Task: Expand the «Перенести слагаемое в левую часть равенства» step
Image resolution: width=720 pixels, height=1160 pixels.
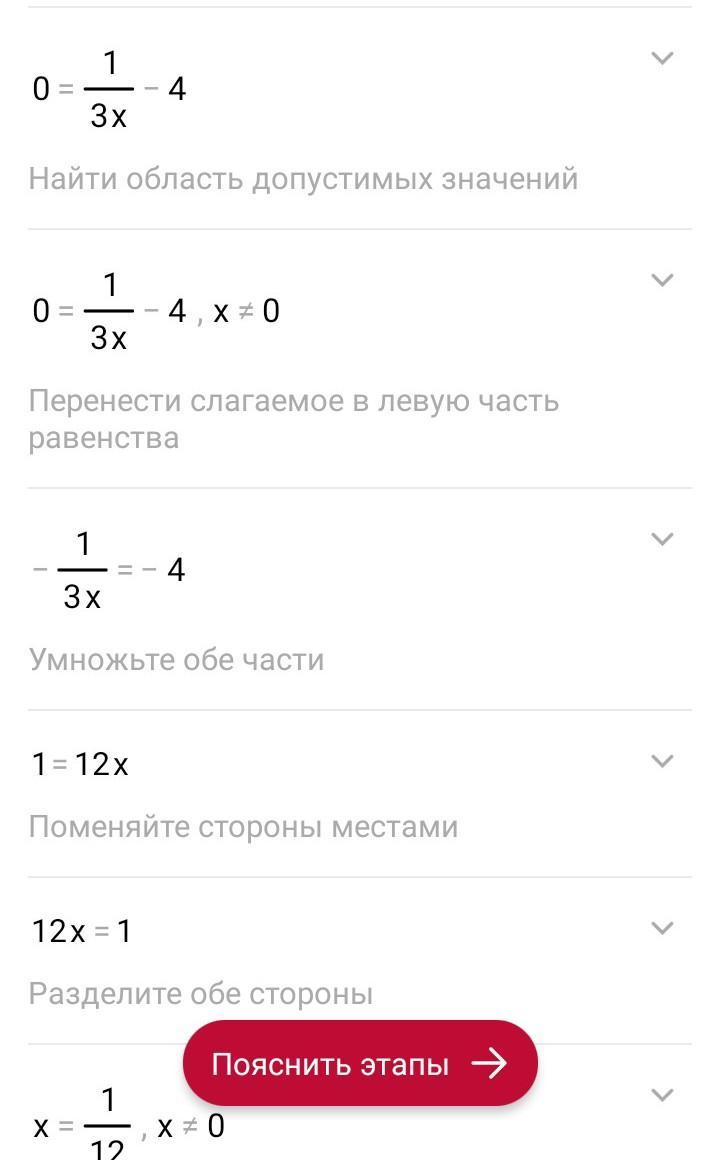Action: pyautogui.click(x=661, y=280)
